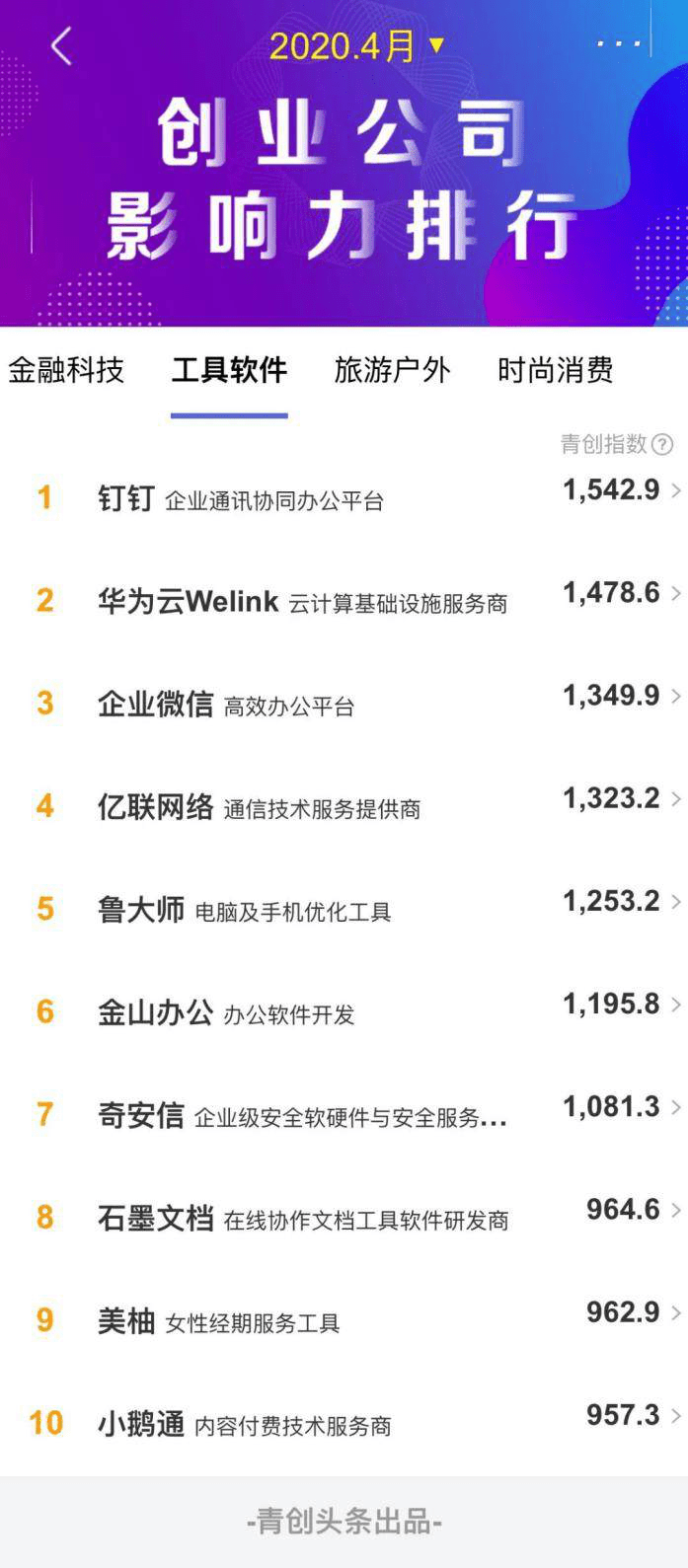This screenshot has height=1568, width=688.
Task: Tap the 青创指数 help icon
Action: click(x=662, y=444)
